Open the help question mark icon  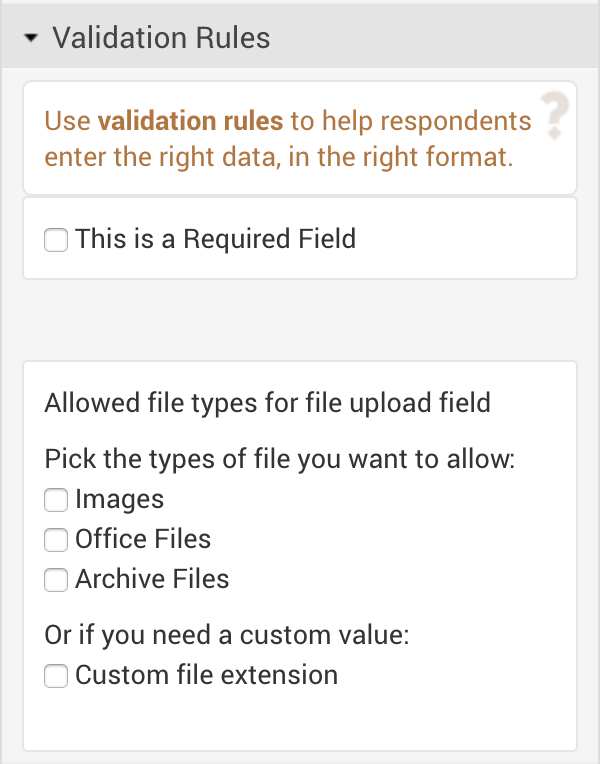(553, 115)
